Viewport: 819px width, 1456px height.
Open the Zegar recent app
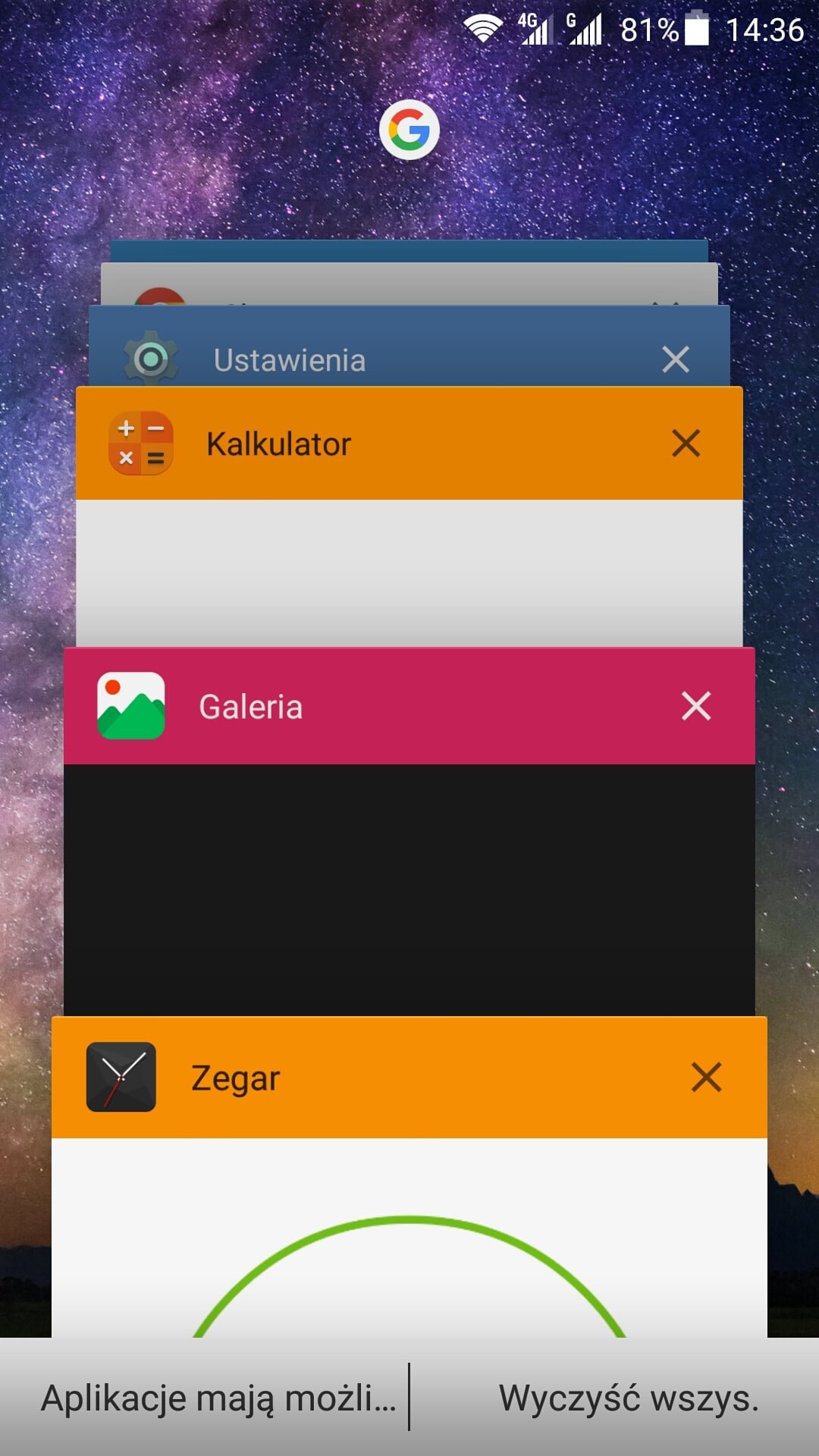409,1177
